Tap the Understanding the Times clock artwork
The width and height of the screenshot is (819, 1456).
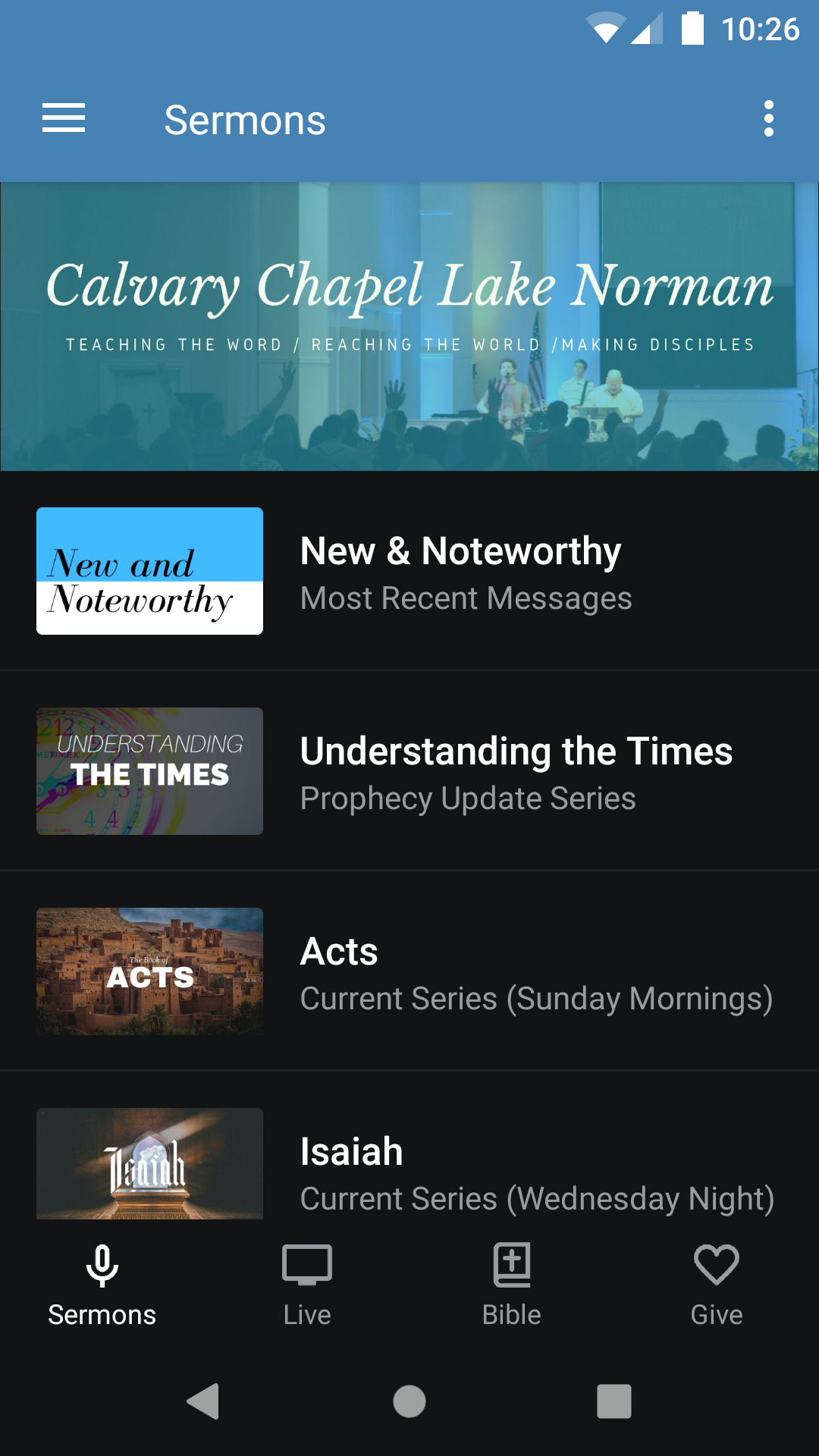click(149, 770)
